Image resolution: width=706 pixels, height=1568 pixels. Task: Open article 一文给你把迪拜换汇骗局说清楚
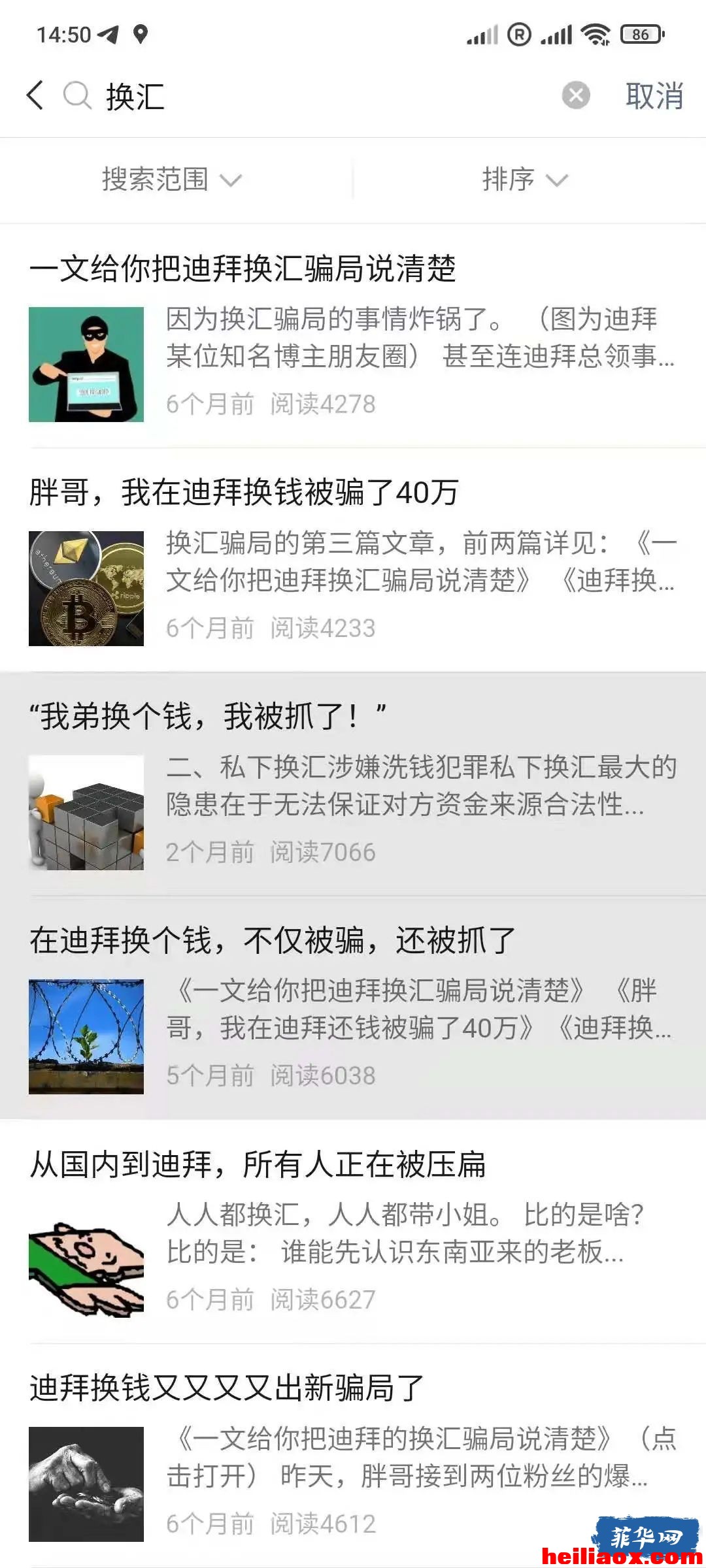pyautogui.click(x=353, y=336)
